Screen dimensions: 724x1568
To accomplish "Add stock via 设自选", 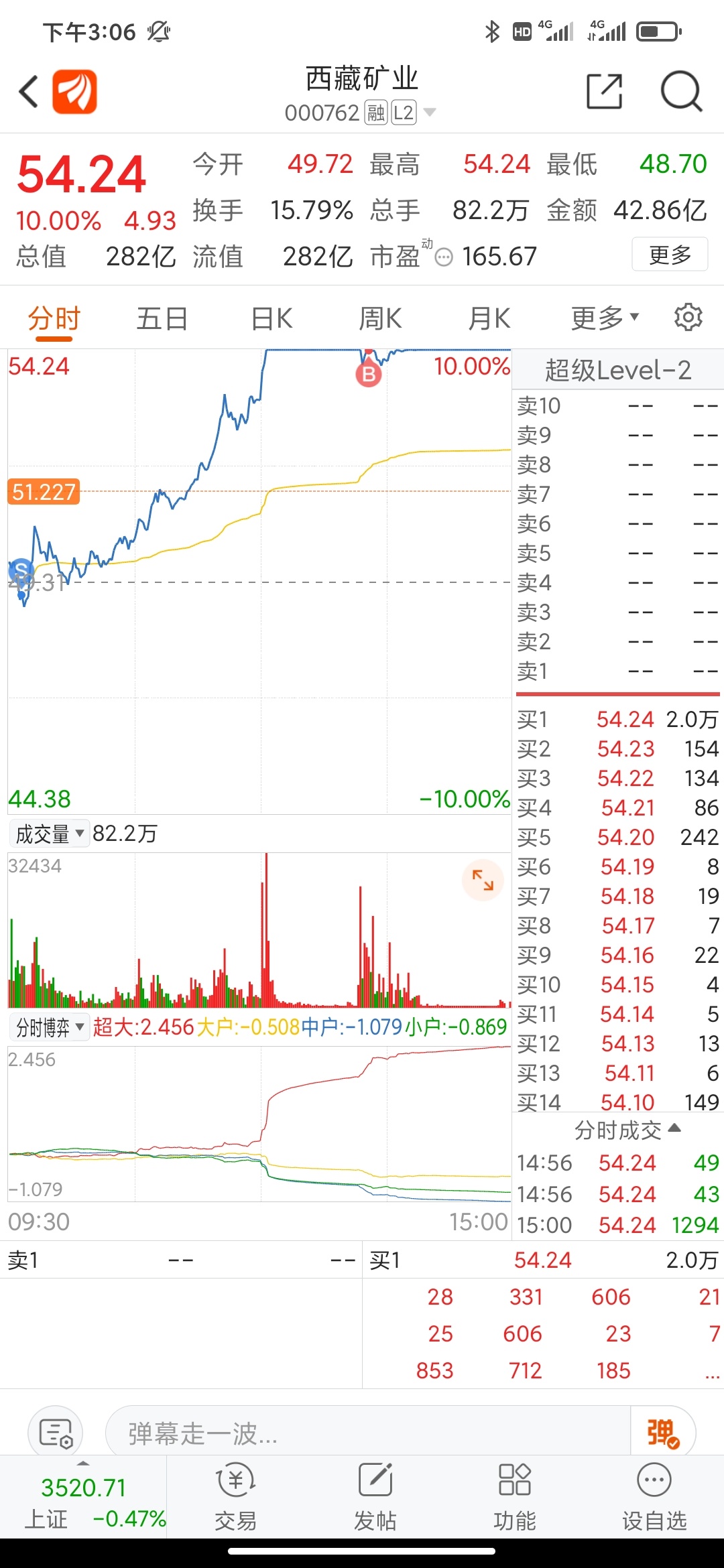I will 654,1497.
